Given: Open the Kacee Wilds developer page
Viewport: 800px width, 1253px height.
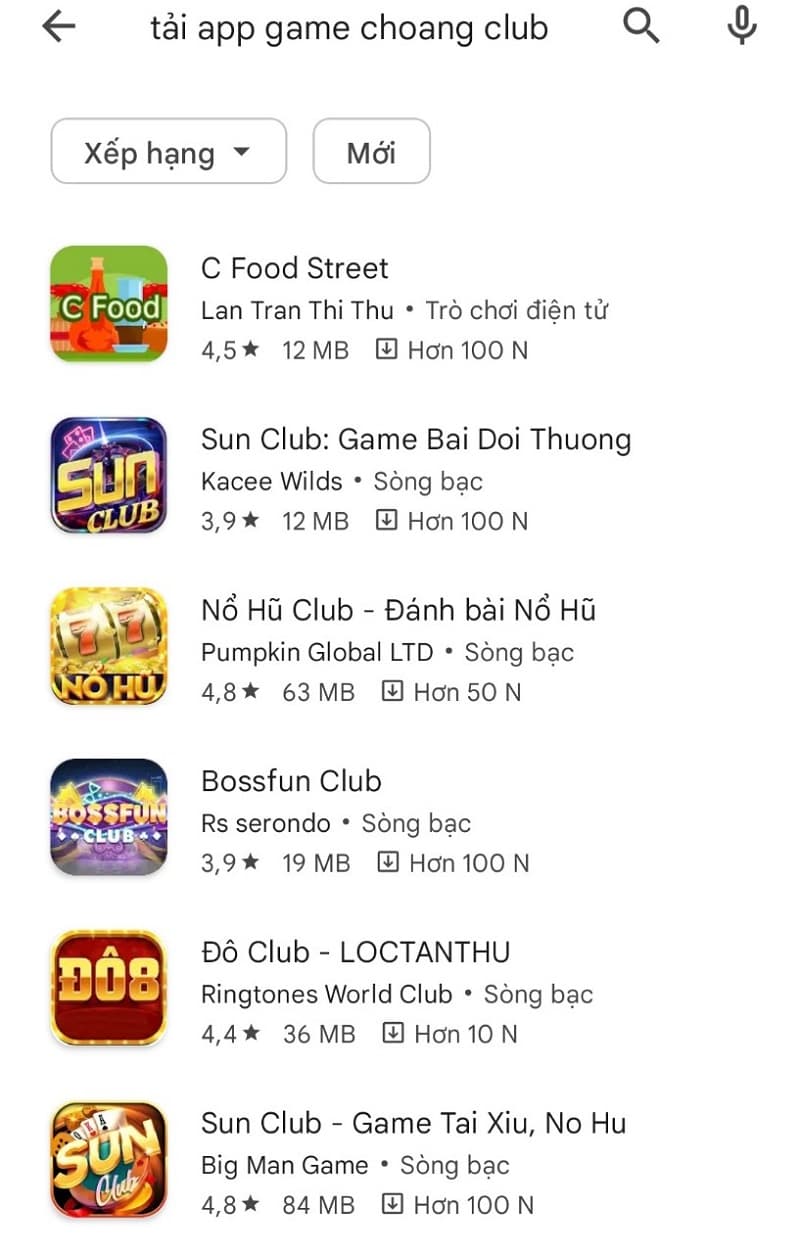Looking at the screenshot, I should coord(271,481).
